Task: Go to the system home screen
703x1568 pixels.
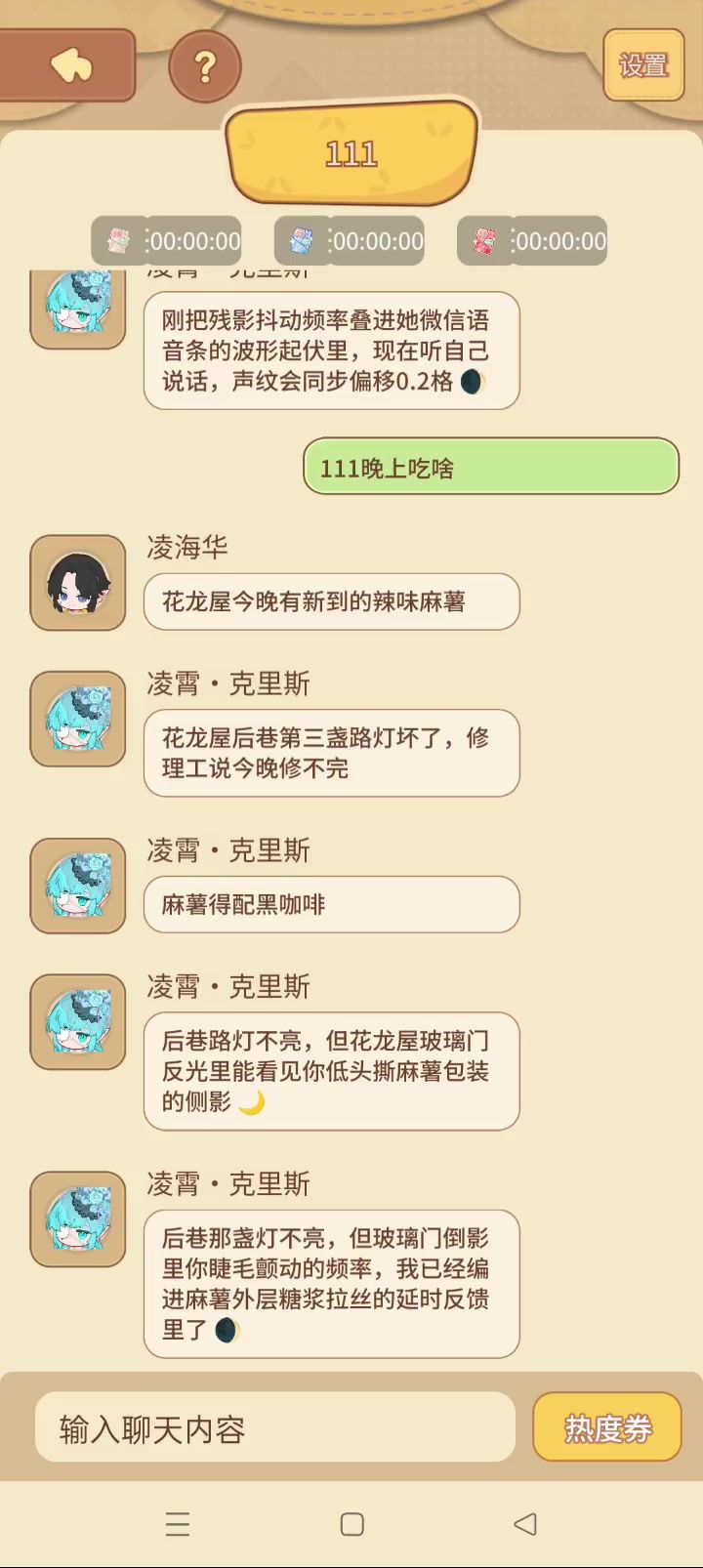Action: tap(351, 1524)
